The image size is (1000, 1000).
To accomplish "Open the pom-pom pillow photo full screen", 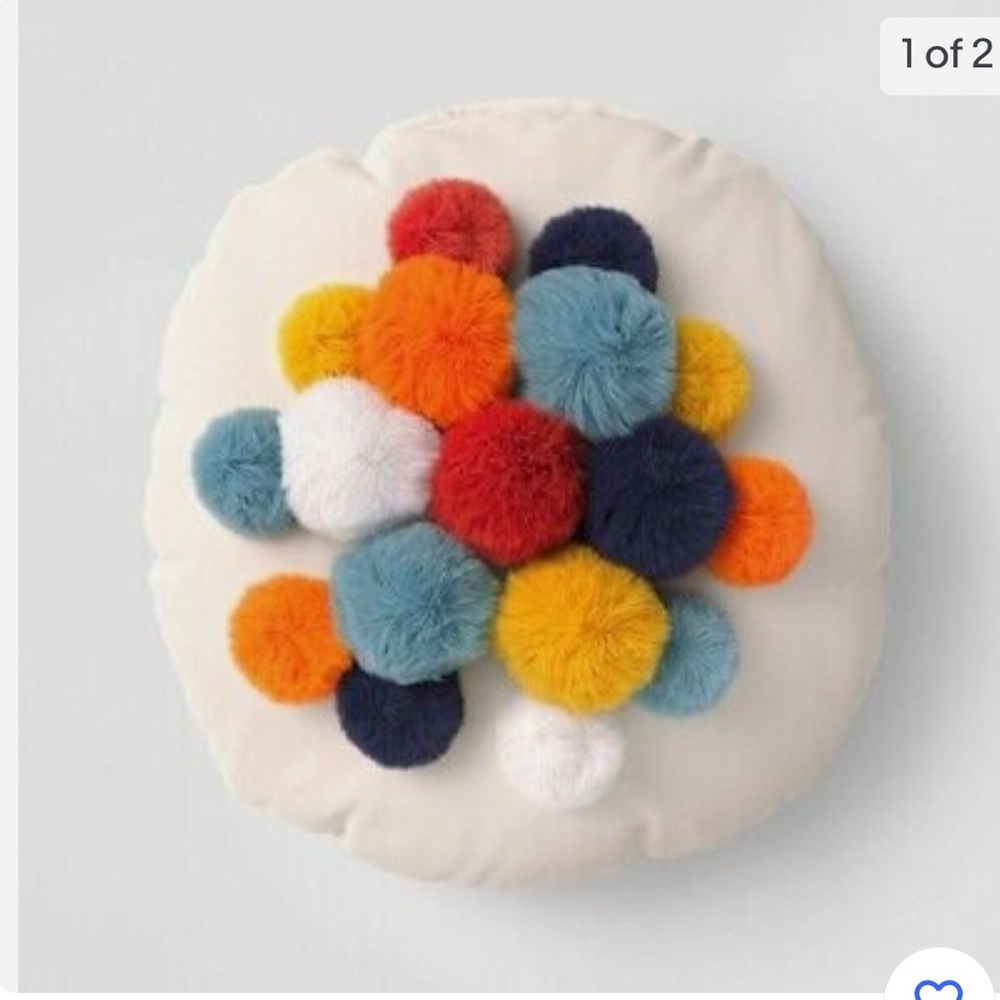I will 500,500.
